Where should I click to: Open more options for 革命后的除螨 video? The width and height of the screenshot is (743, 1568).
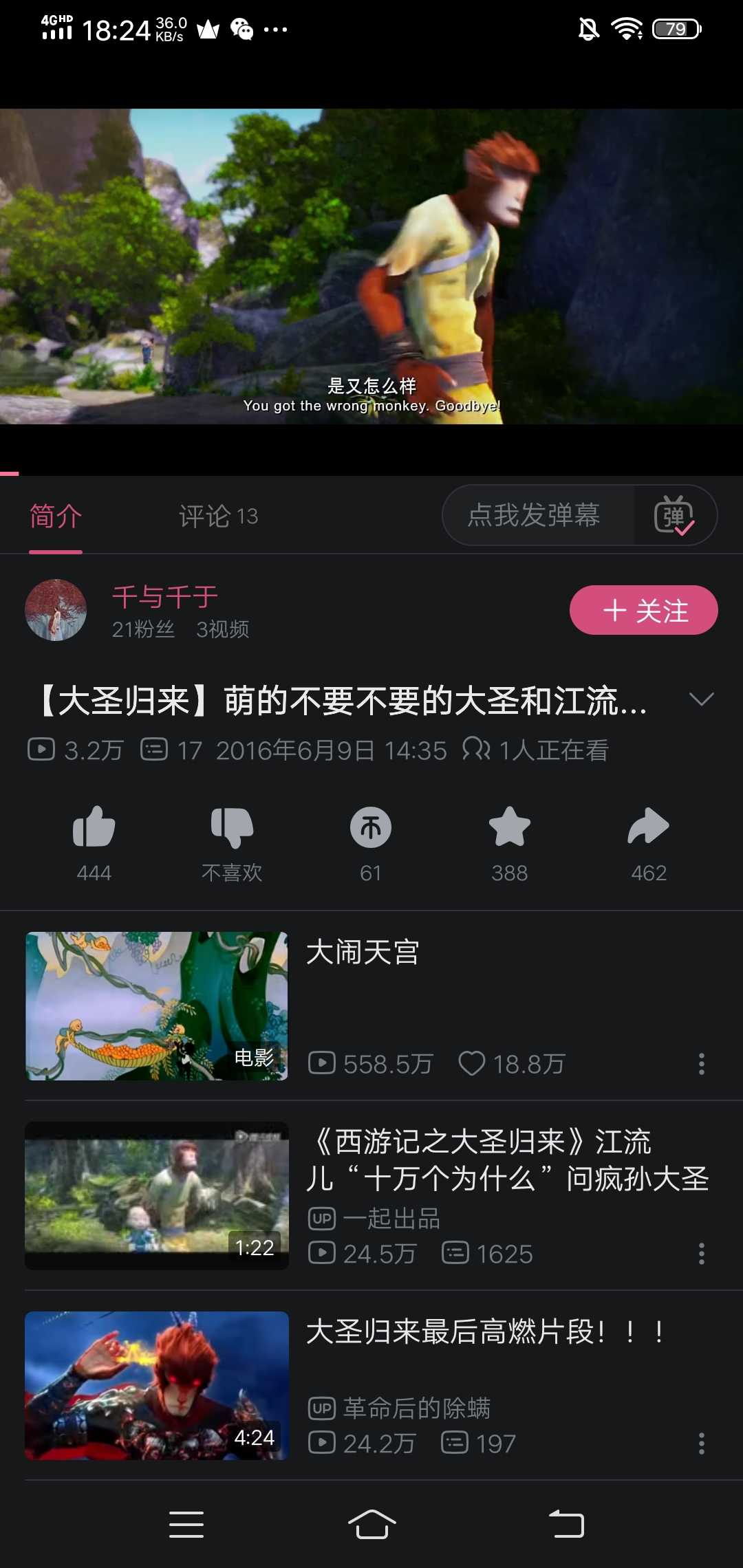[701, 1444]
